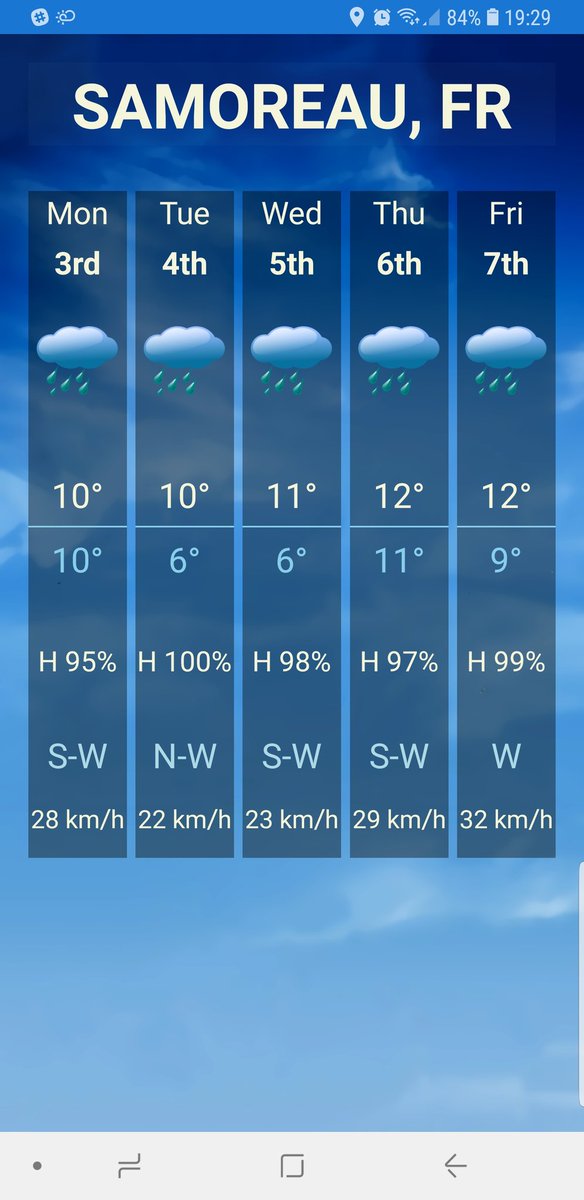Go back using the navigation bar arrow

coord(455,1165)
